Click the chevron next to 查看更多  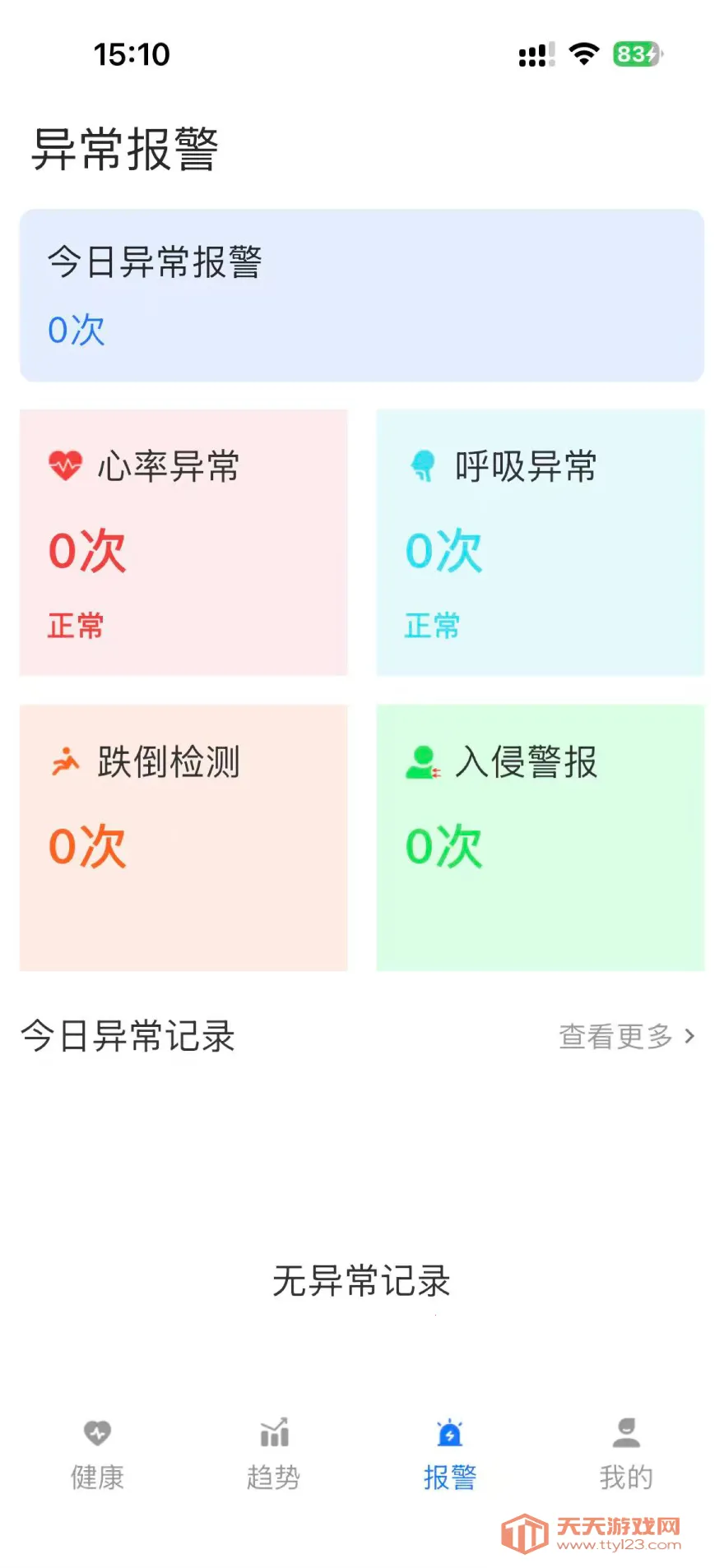pos(691,1037)
